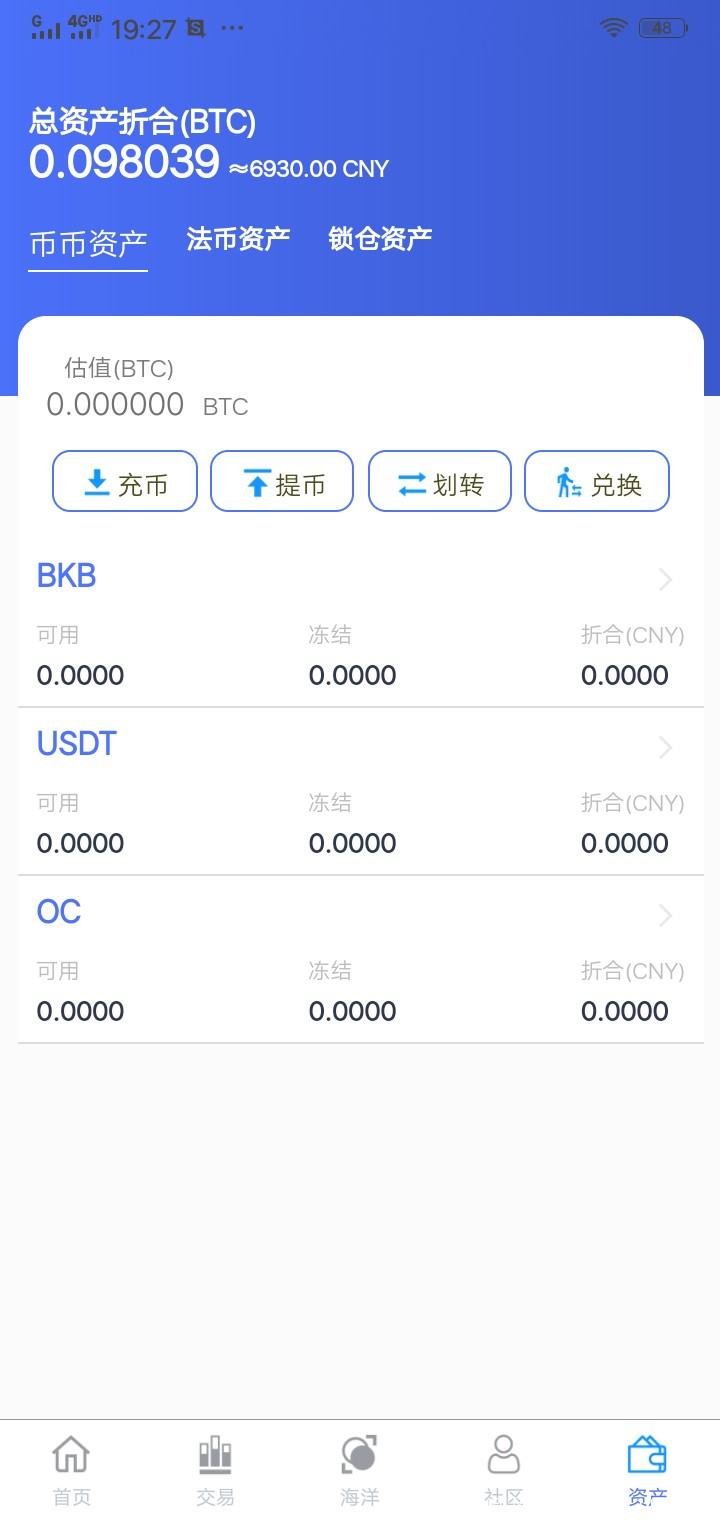Tap the 提币 withdraw arrow icon

[254, 481]
